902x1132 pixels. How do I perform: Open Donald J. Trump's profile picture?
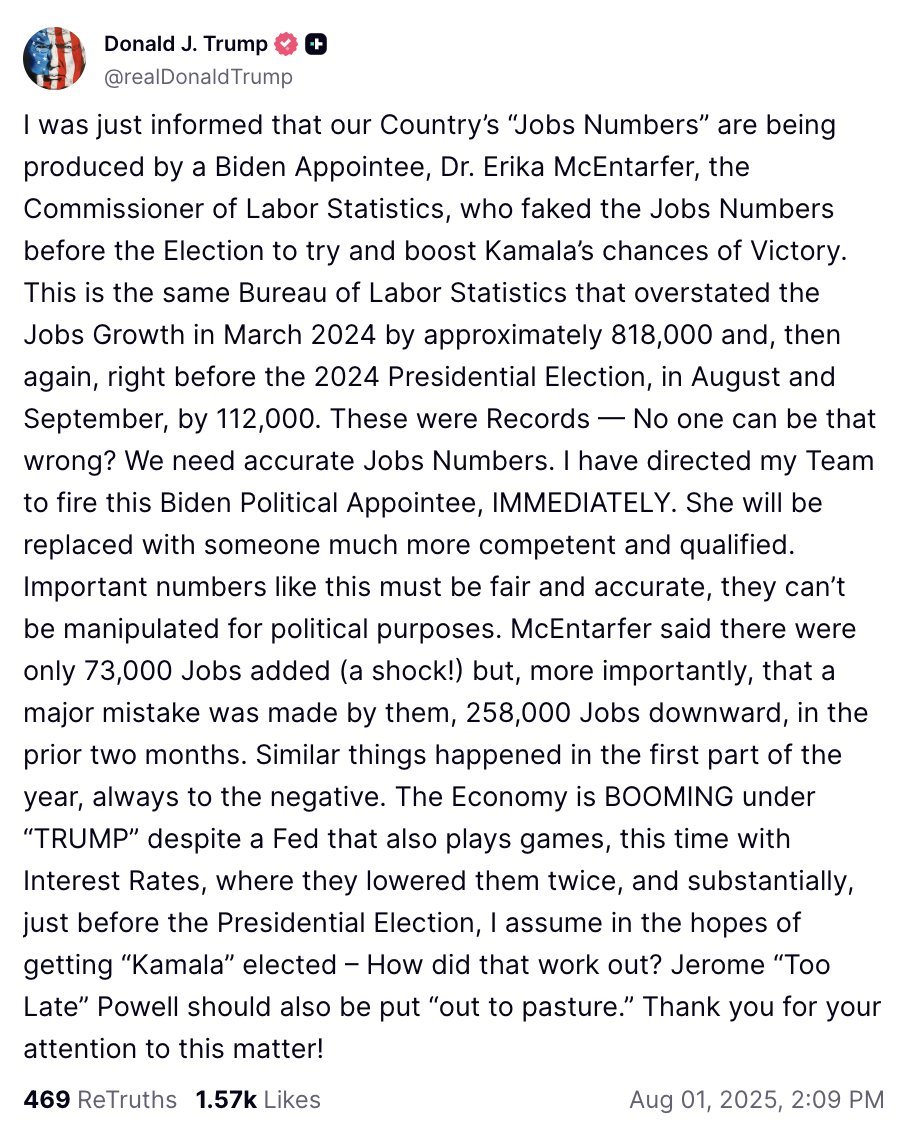pos(54,60)
